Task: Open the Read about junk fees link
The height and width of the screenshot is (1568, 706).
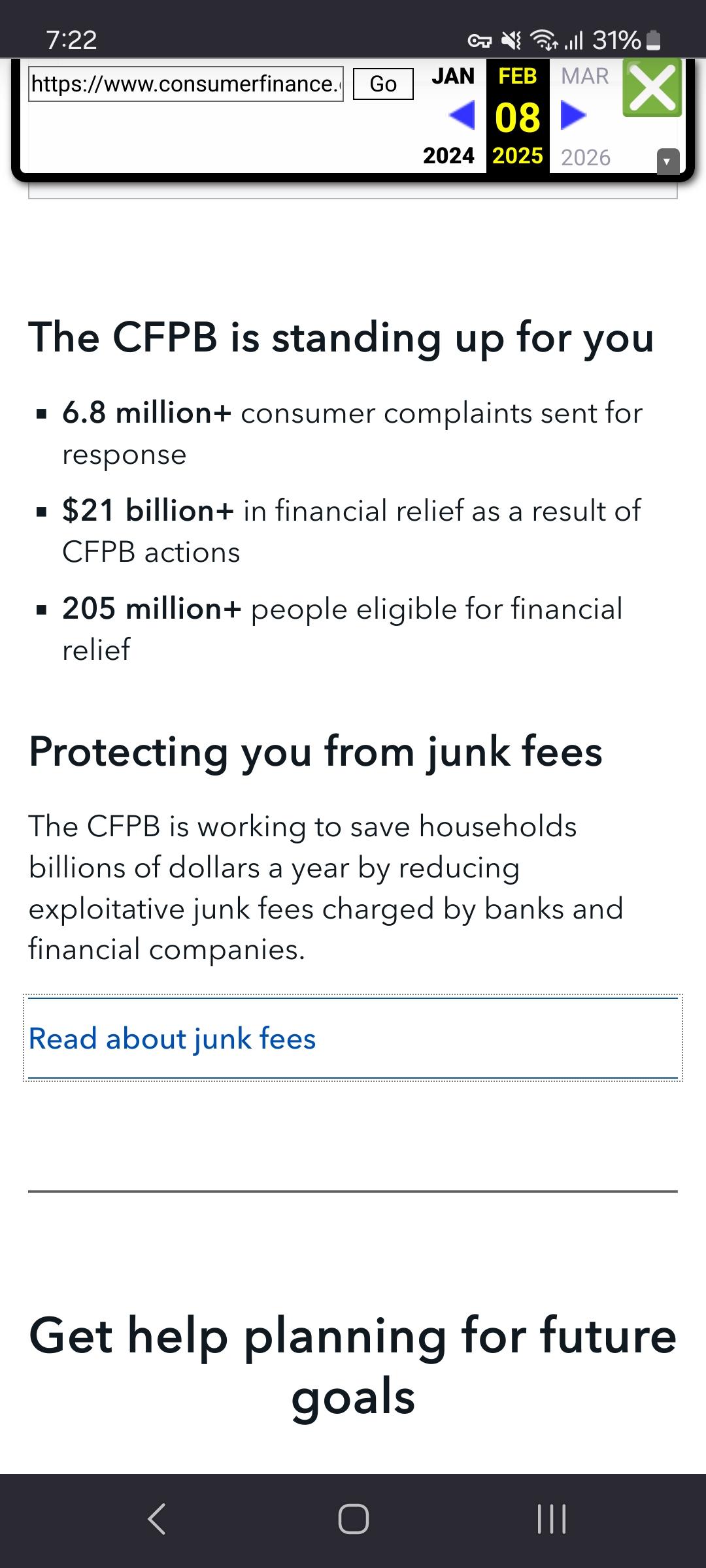Action: [173, 1038]
